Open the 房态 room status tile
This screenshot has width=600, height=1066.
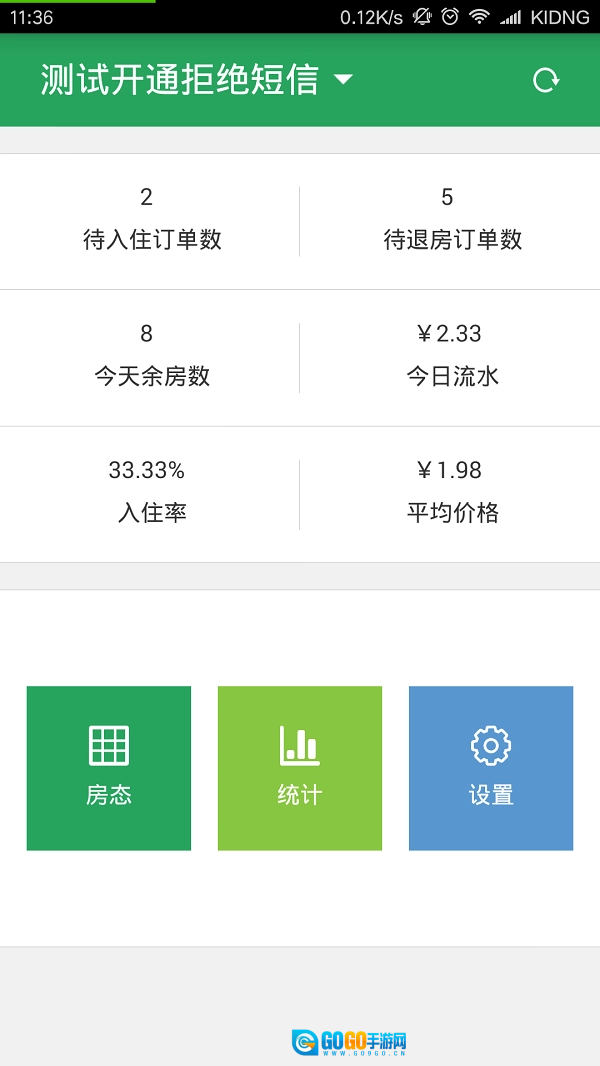(109, 768)
